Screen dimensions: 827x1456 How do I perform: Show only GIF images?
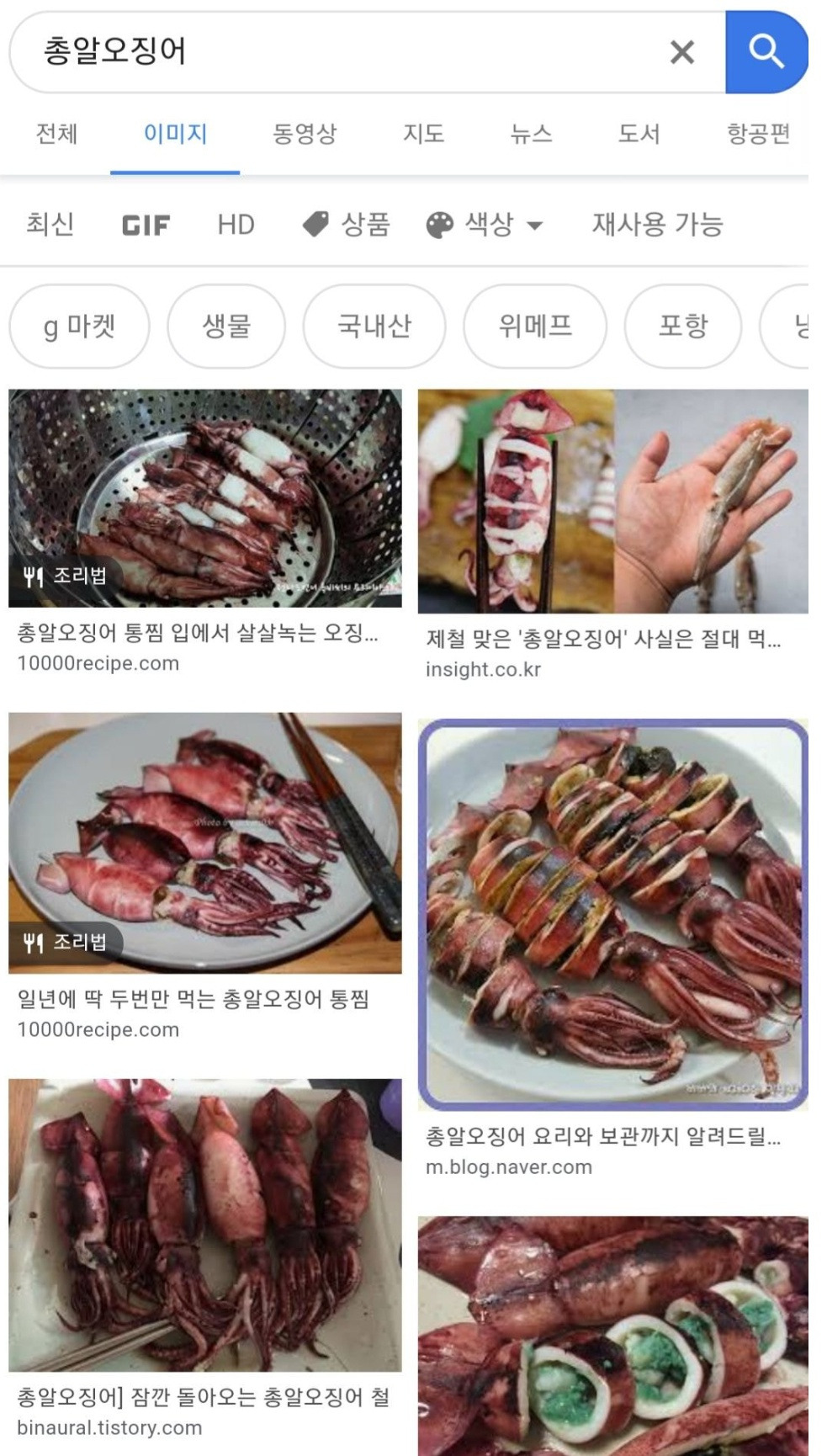click(x=146, y=225)
